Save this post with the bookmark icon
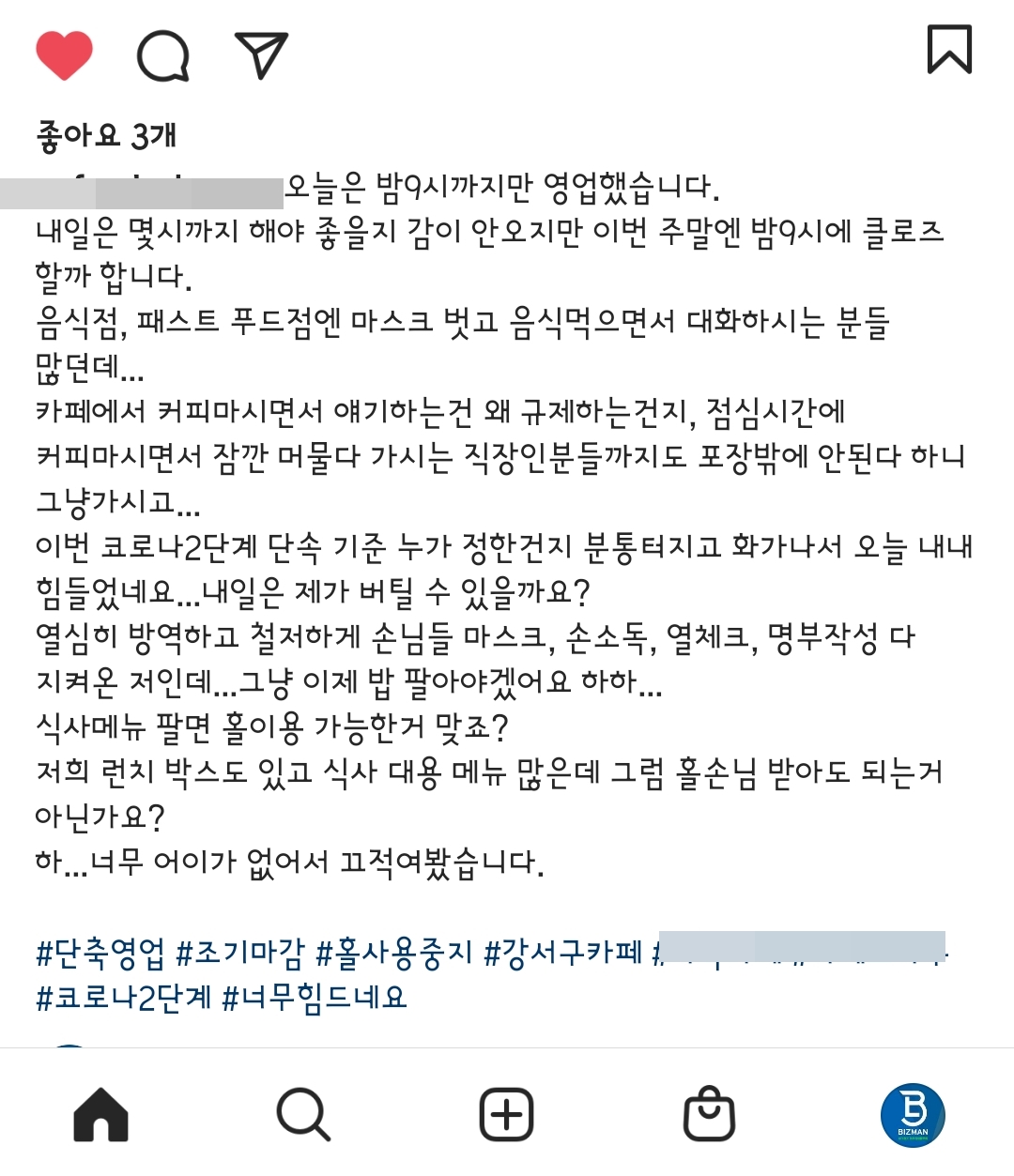Screen dimensions: 1014x1176 pyautogui.click(x=949, y=50)
